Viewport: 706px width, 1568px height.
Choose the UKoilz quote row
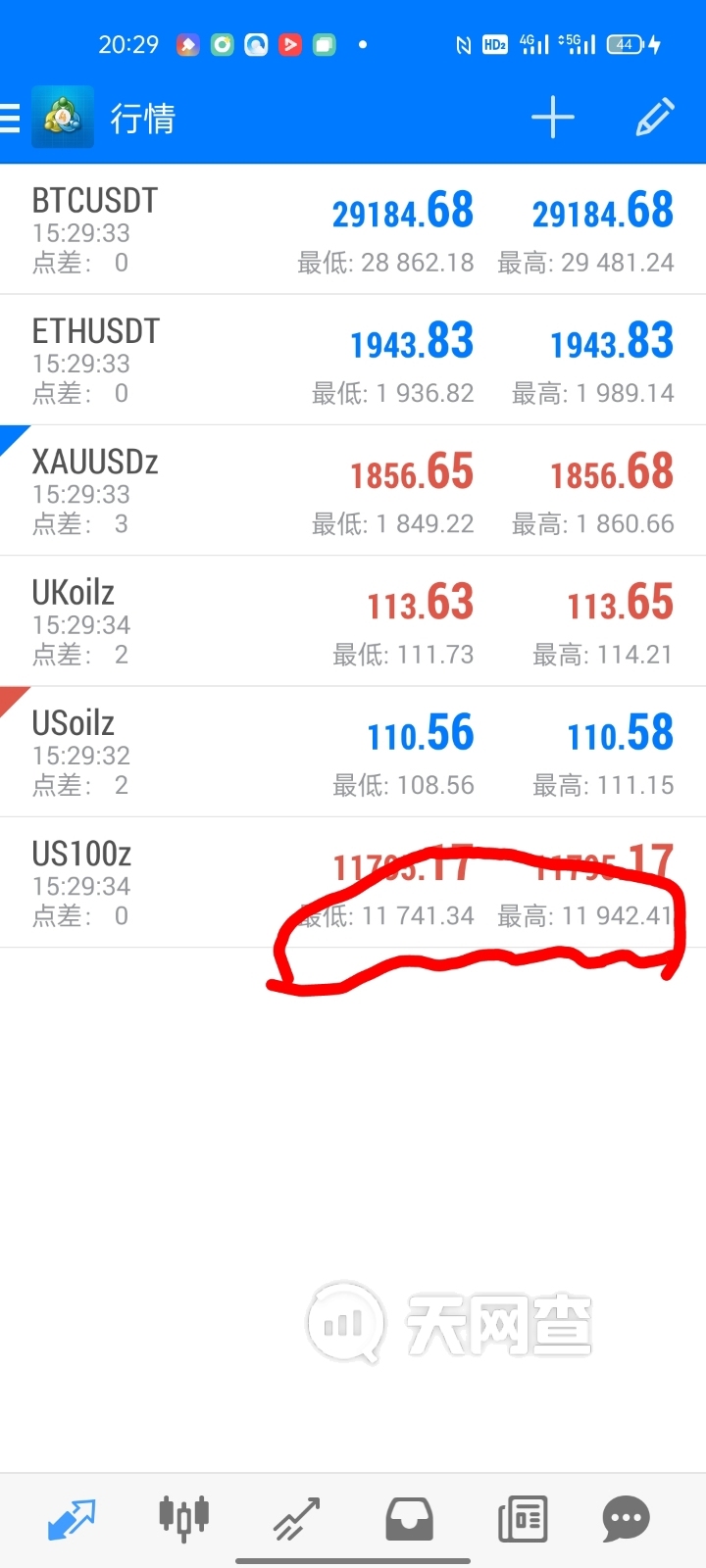353,621
